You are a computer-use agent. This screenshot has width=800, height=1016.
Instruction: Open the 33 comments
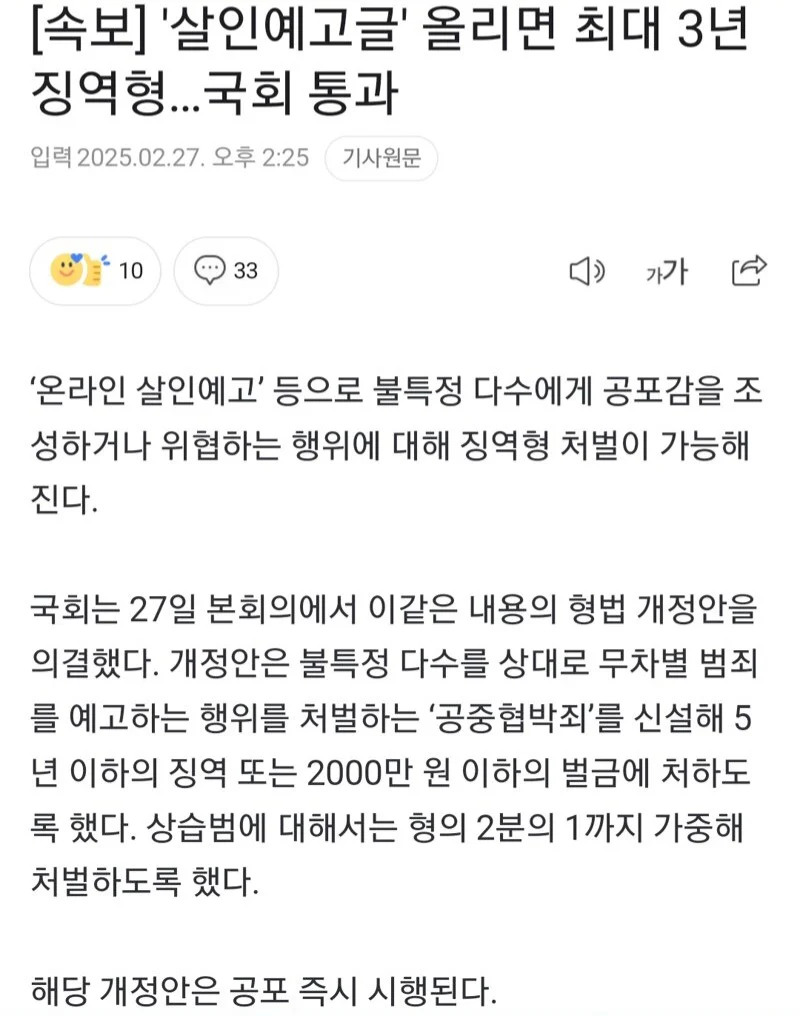tap(226, 270)
